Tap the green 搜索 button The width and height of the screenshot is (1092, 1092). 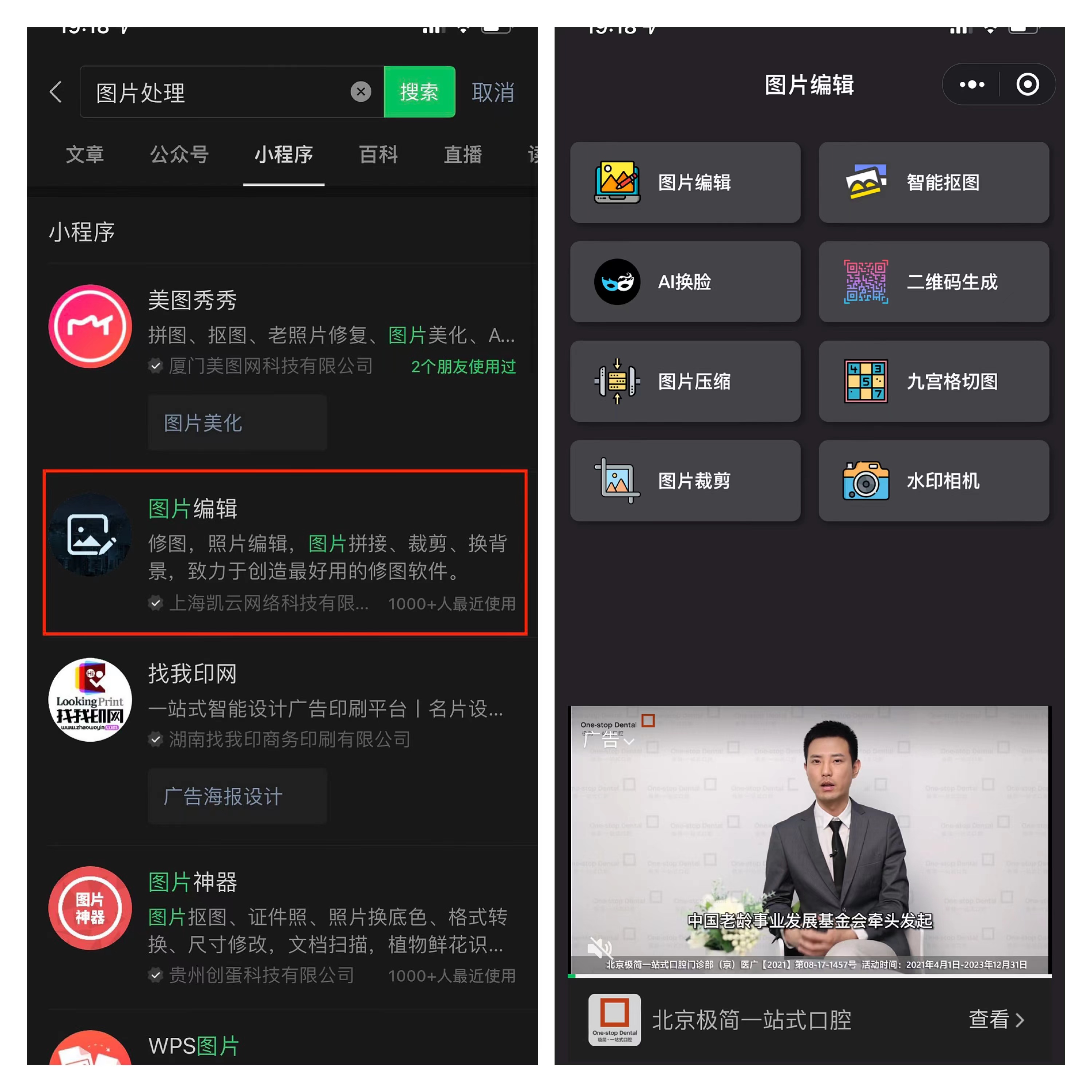click(x=419, y=91)
